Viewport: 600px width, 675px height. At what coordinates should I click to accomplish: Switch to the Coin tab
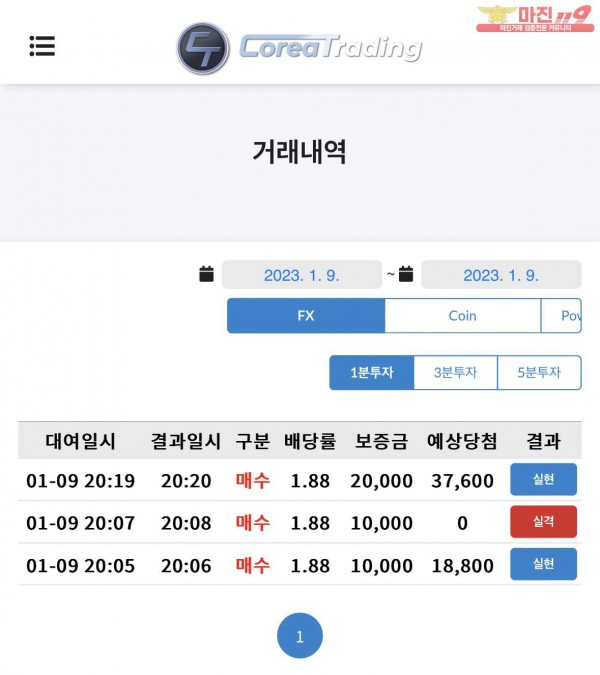point(462,315)
